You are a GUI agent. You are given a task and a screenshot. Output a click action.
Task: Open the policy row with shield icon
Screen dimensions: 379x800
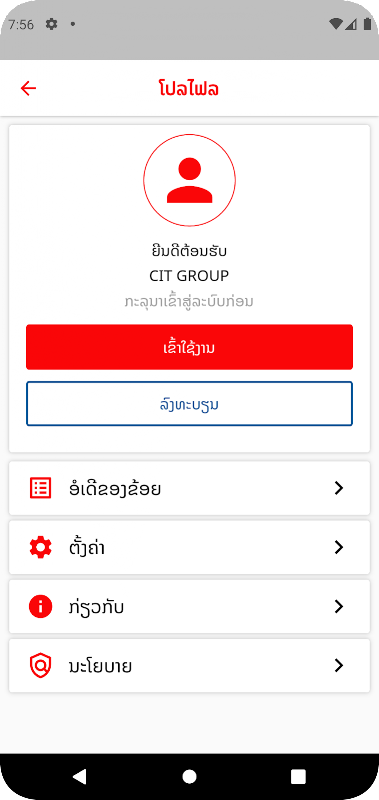(189, 666)
